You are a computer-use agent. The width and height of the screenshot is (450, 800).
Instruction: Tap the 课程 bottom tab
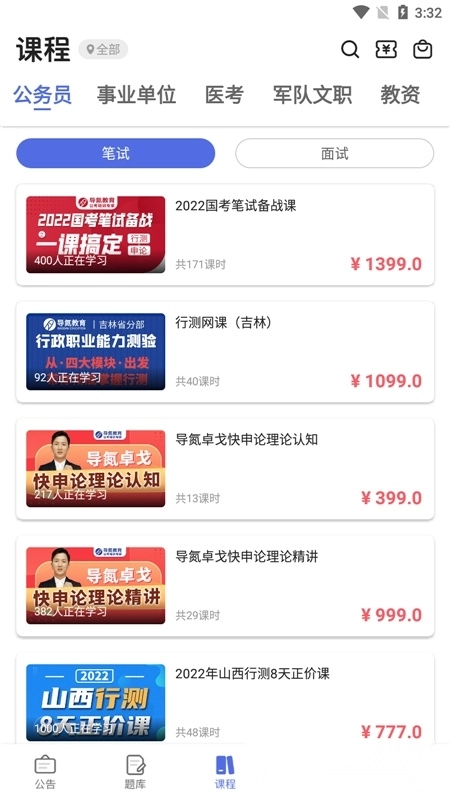click(225, 772)
